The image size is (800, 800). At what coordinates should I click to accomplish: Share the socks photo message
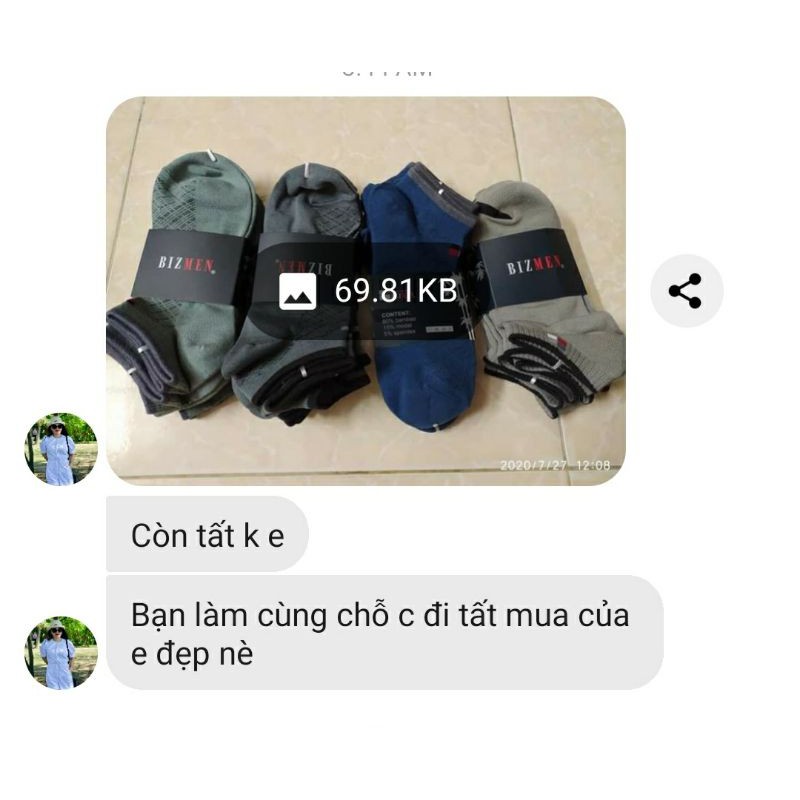(686, 292)
